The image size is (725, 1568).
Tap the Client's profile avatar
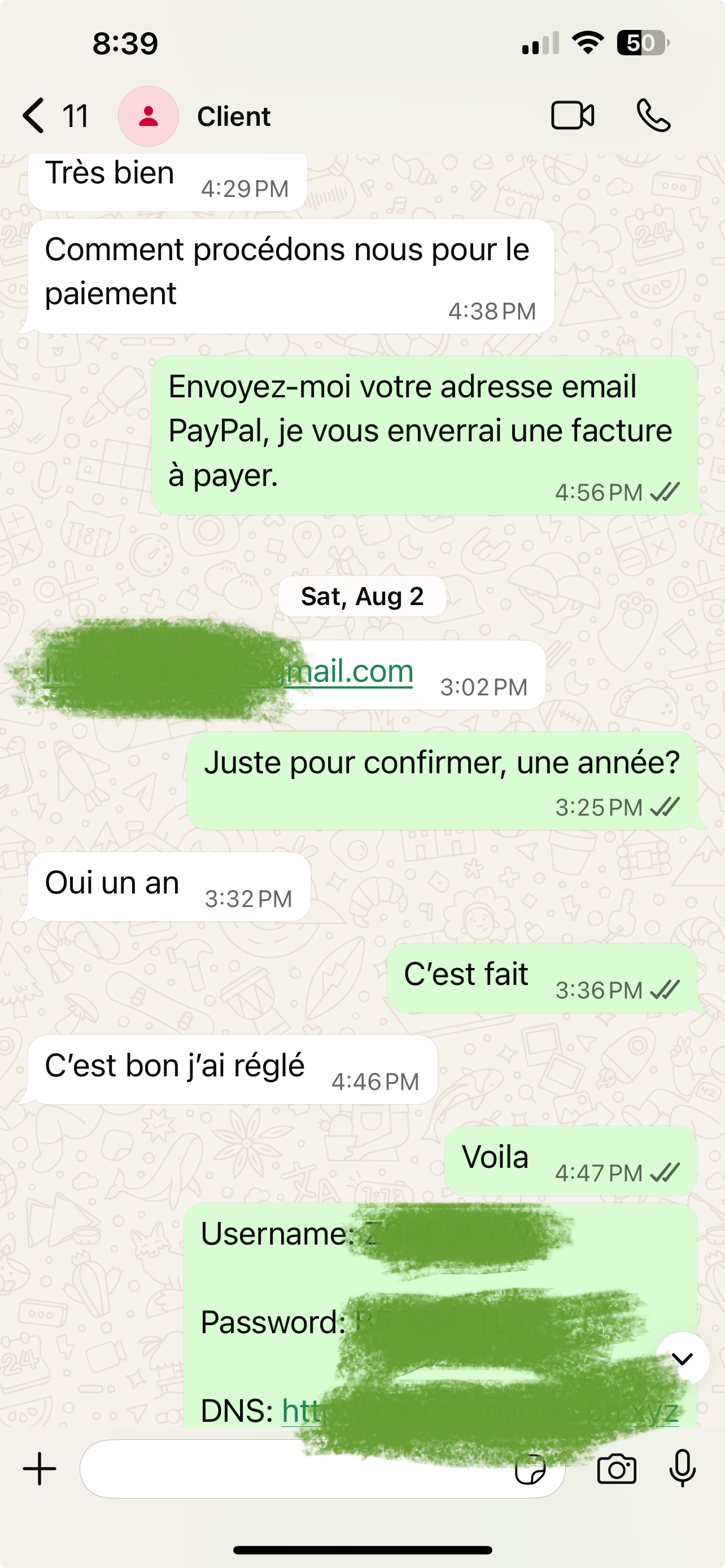click(148, 115)
